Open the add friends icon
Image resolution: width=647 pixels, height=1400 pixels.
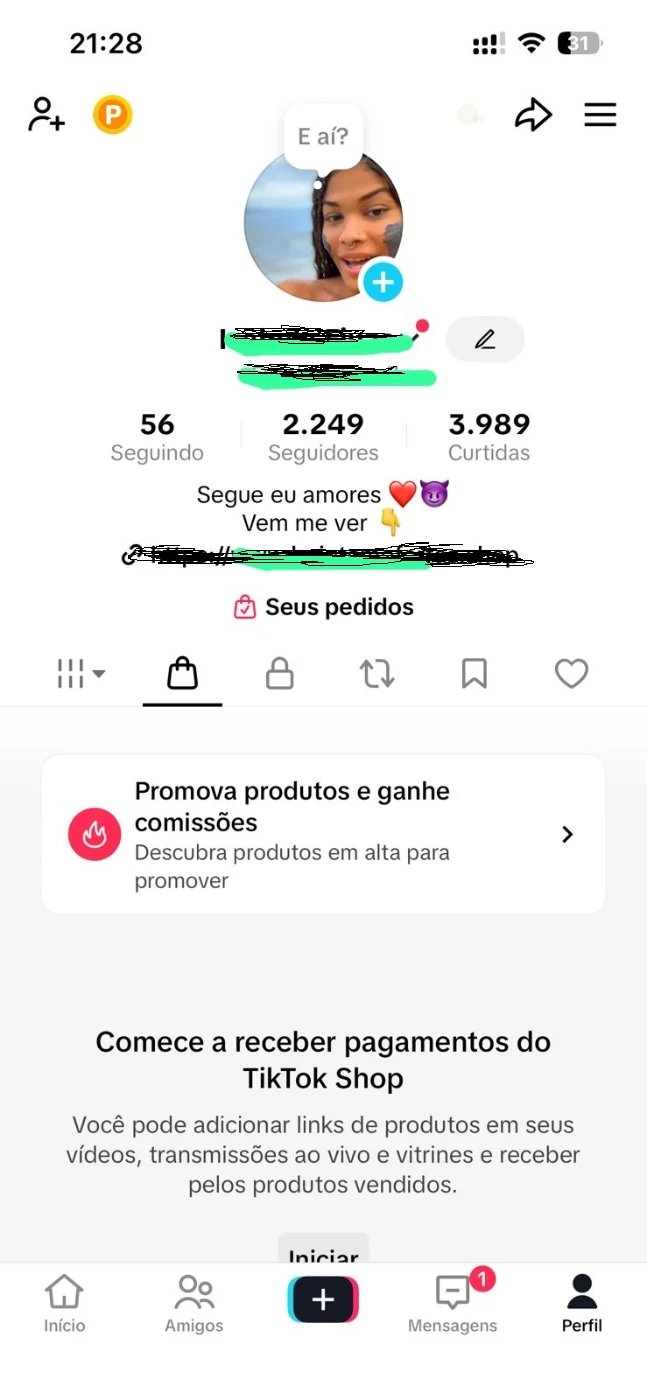(x=46, y=115)
